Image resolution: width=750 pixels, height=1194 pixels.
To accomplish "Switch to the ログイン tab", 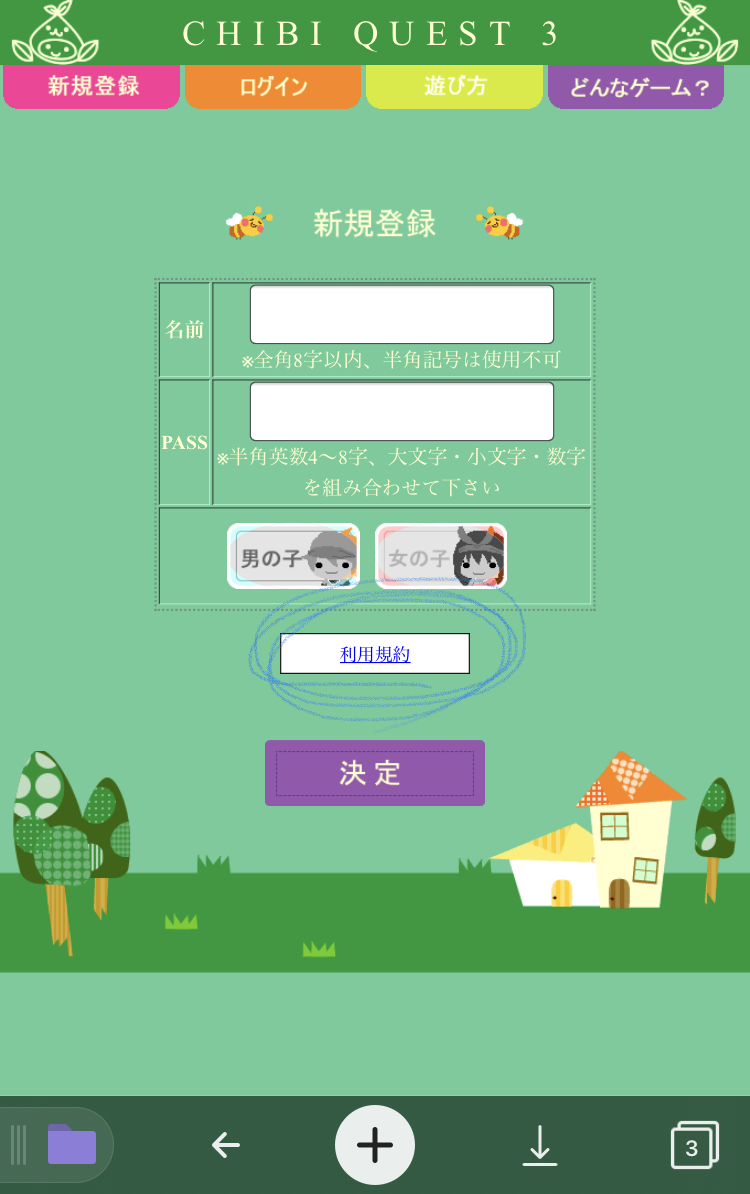I will click(273, 87).
